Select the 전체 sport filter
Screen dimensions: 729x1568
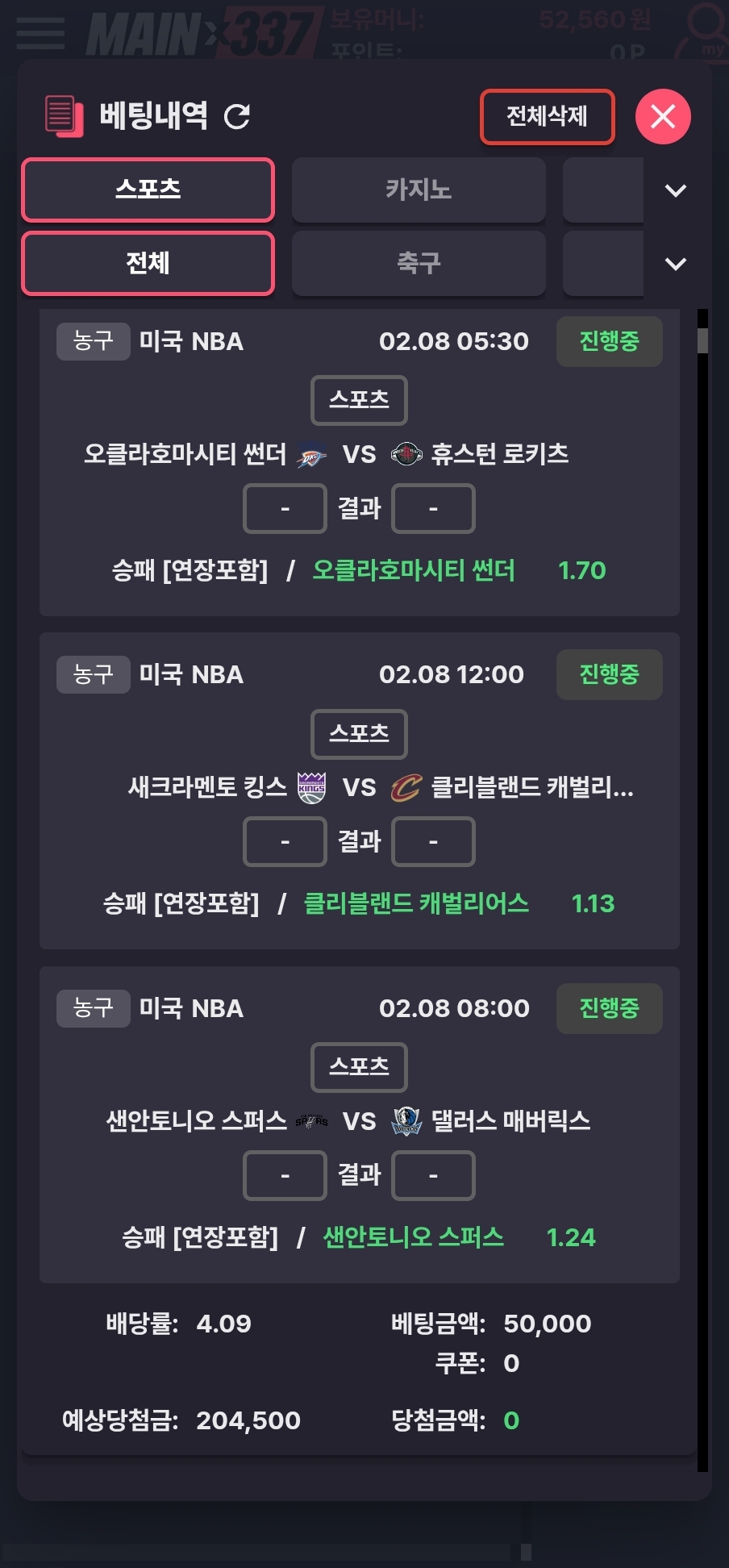click(x=148, y=263)
